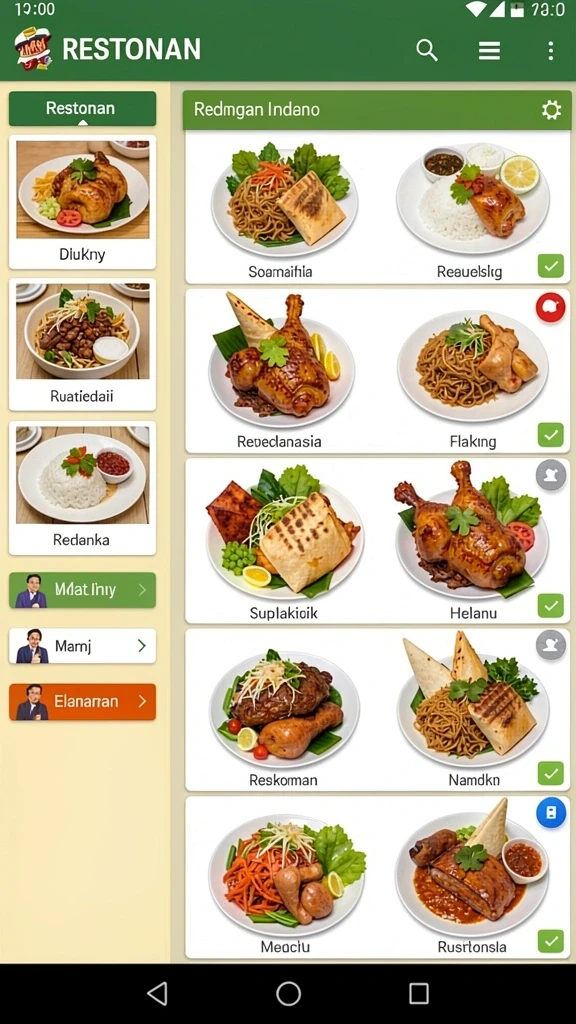
Task: Go back with the system back button
Action: (x=157, y=993)
